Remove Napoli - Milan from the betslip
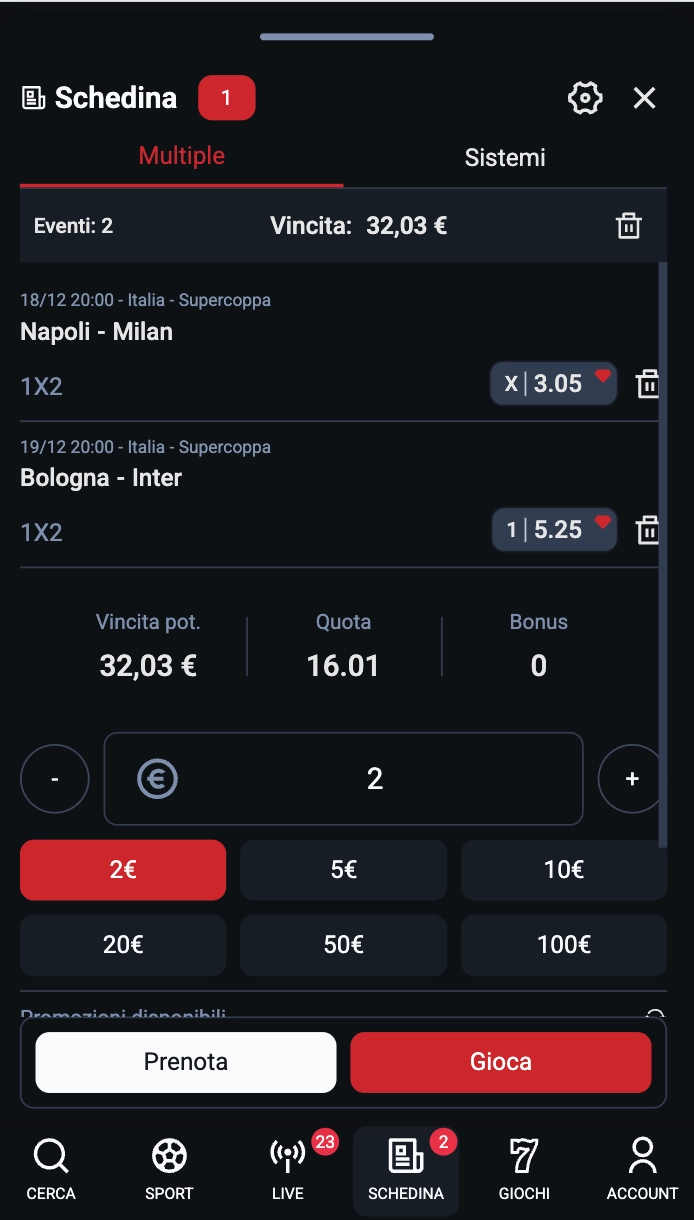Viewport: 694px width, 1220px height. 648,384
